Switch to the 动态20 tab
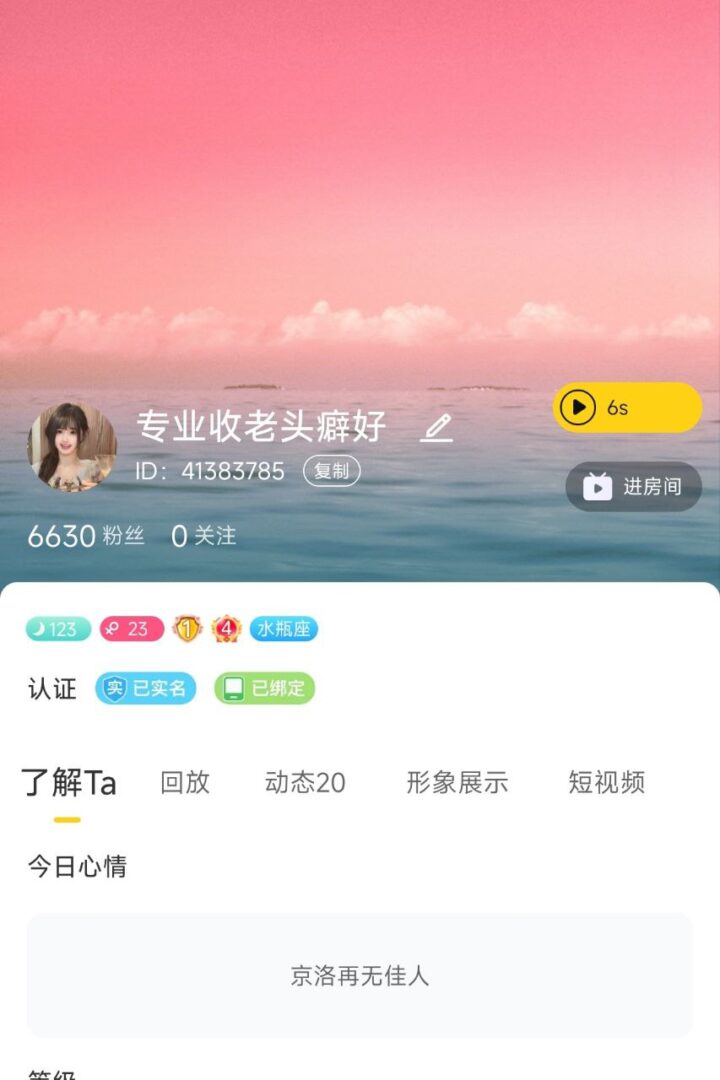The width and height of the screenshot is (720, 1080). (305, 782)
